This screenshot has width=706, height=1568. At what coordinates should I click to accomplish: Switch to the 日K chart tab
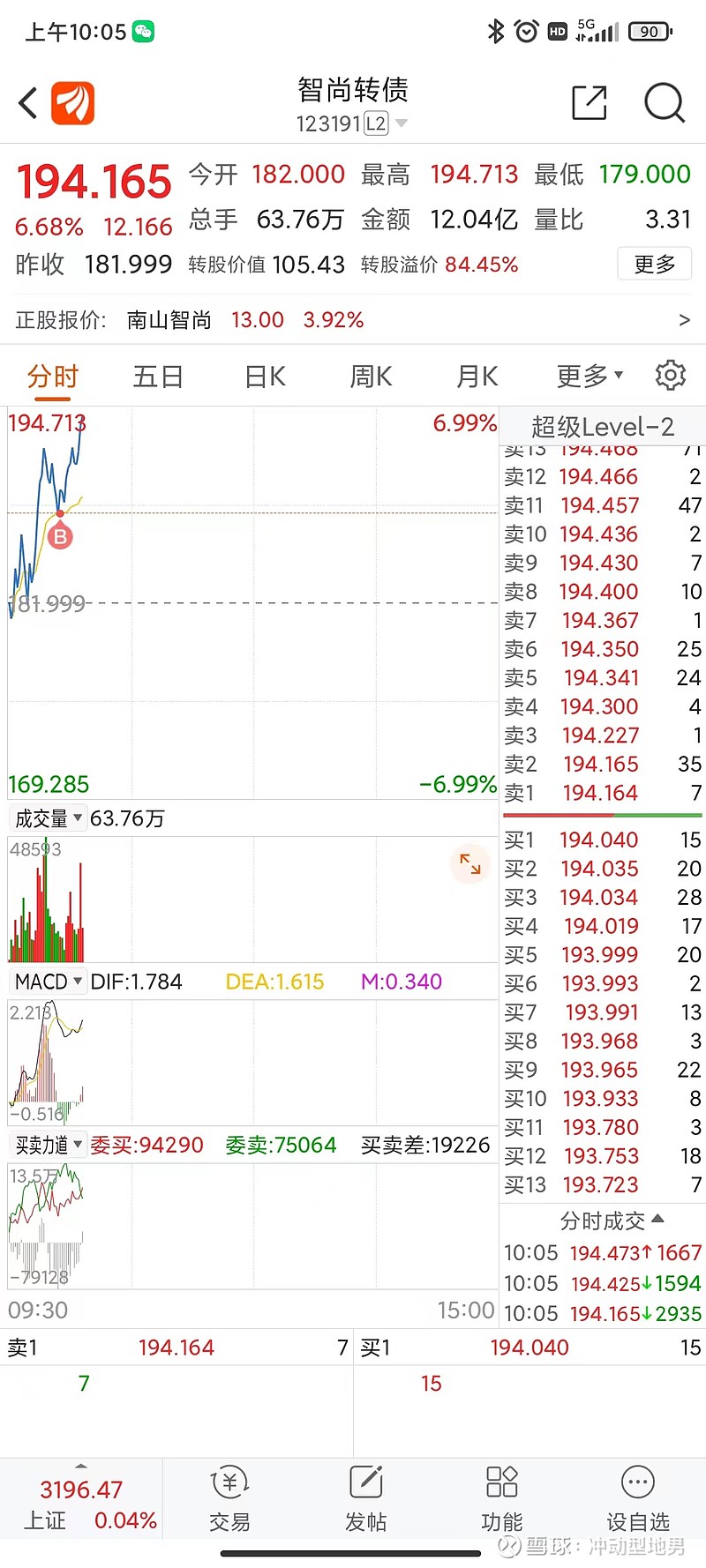click(265, 377)
